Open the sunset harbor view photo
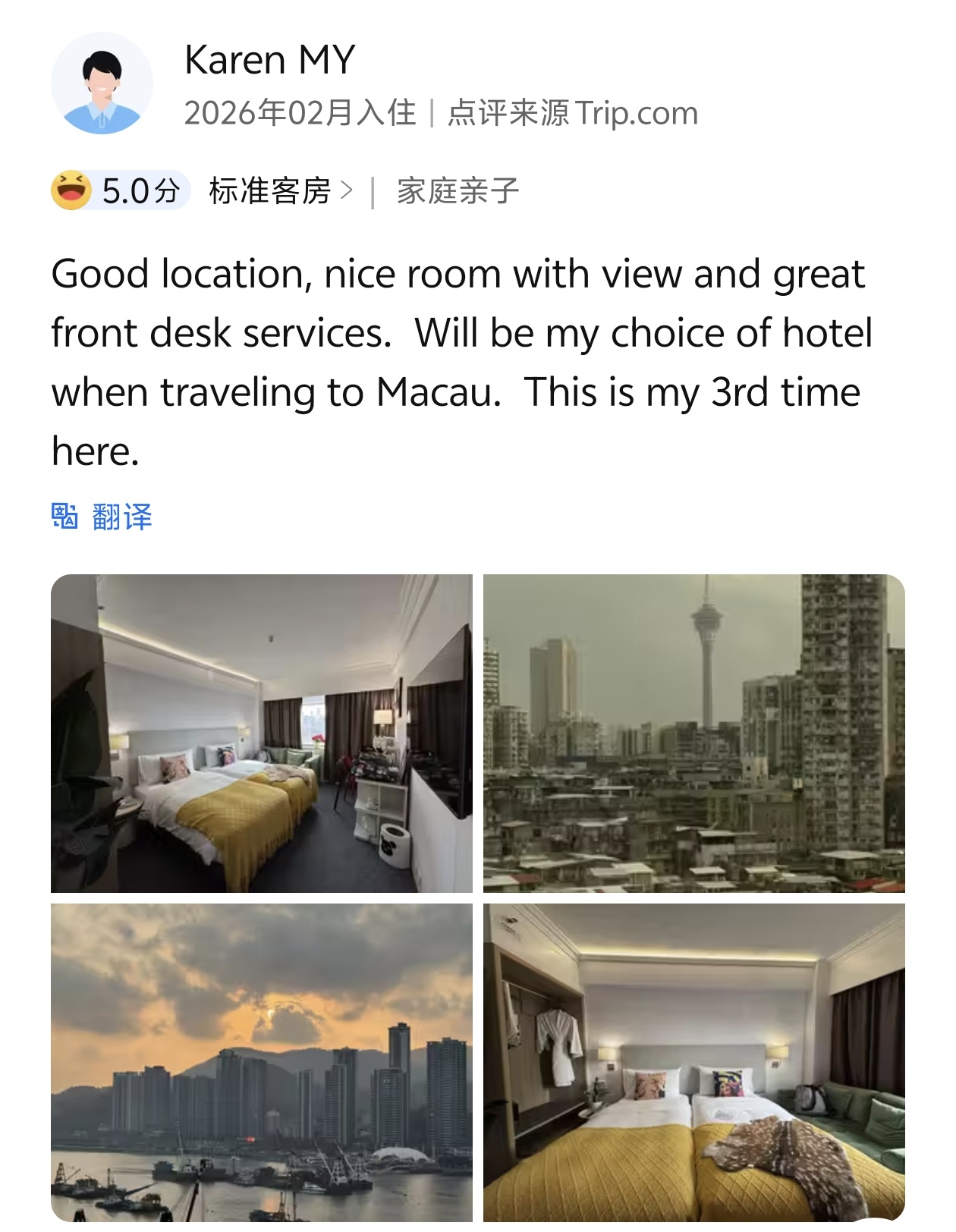The width and height of the screenshot is (956, 1232). pos(261,1062)
